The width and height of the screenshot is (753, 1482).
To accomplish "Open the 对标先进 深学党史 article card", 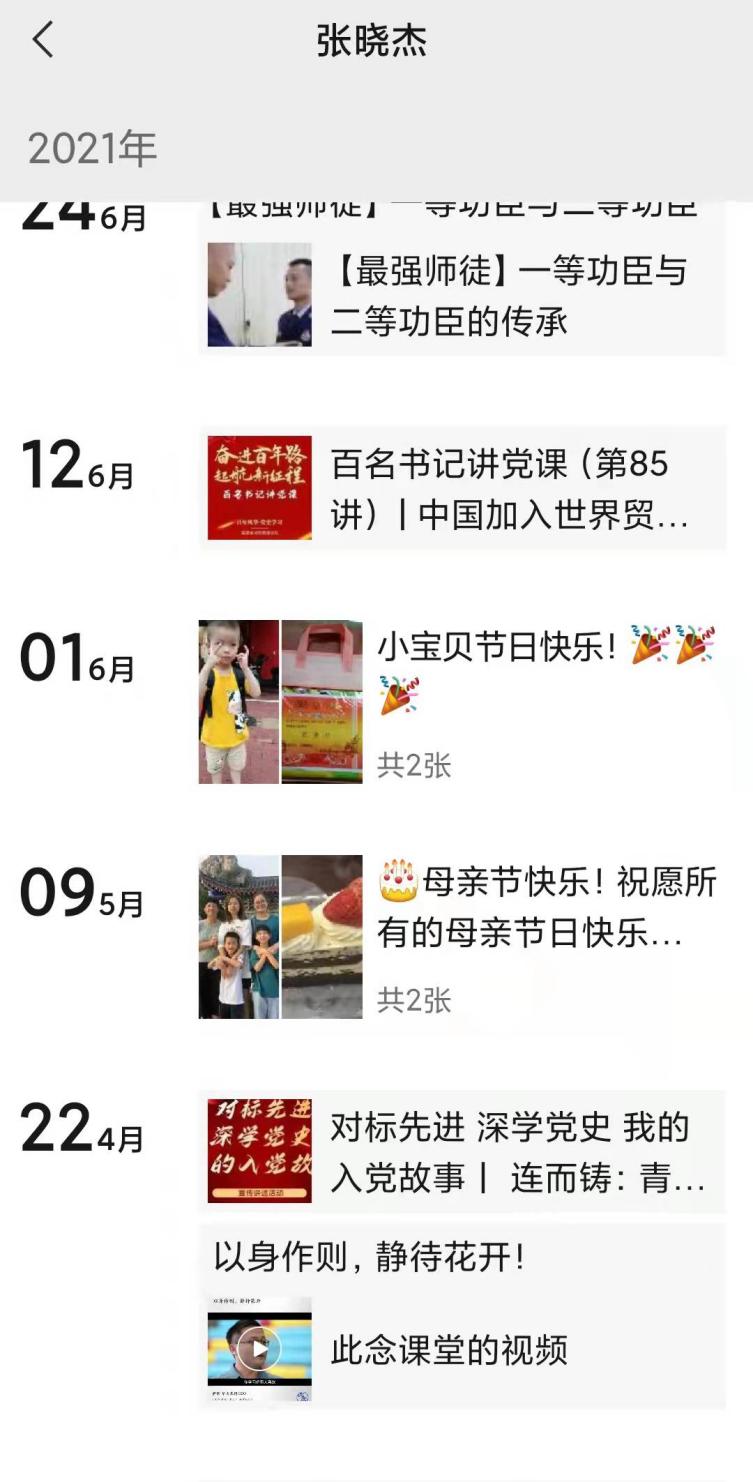I will point(462,1150).
